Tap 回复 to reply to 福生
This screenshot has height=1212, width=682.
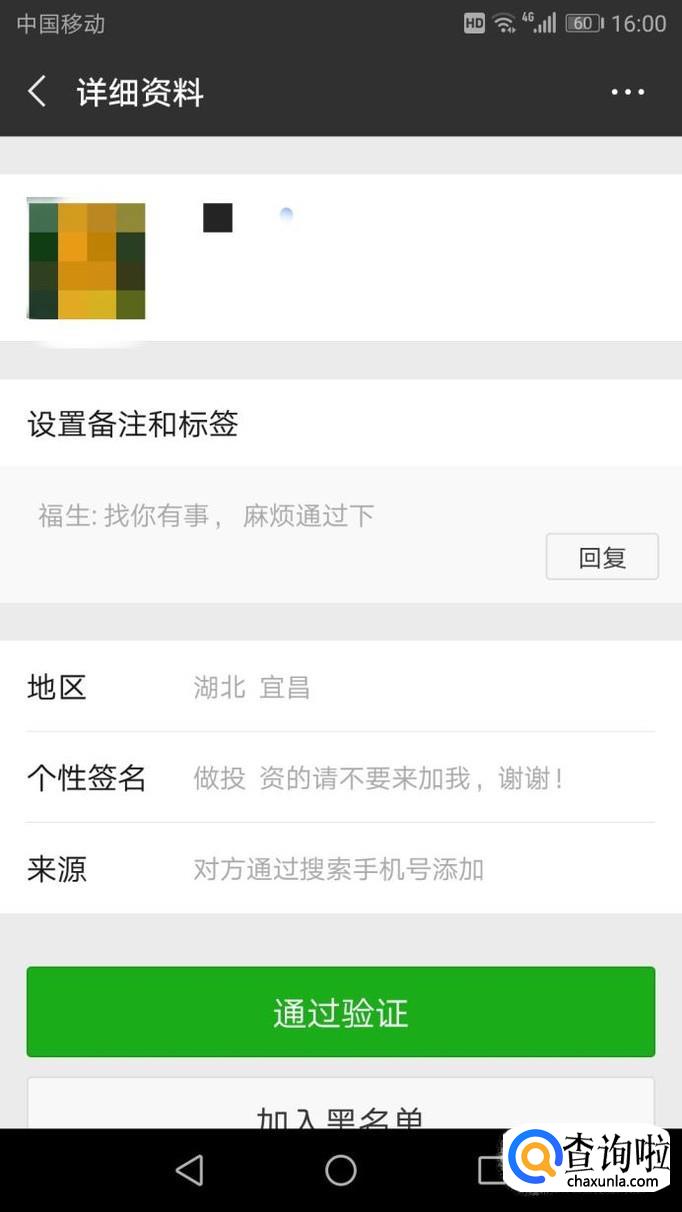(602, 557)
